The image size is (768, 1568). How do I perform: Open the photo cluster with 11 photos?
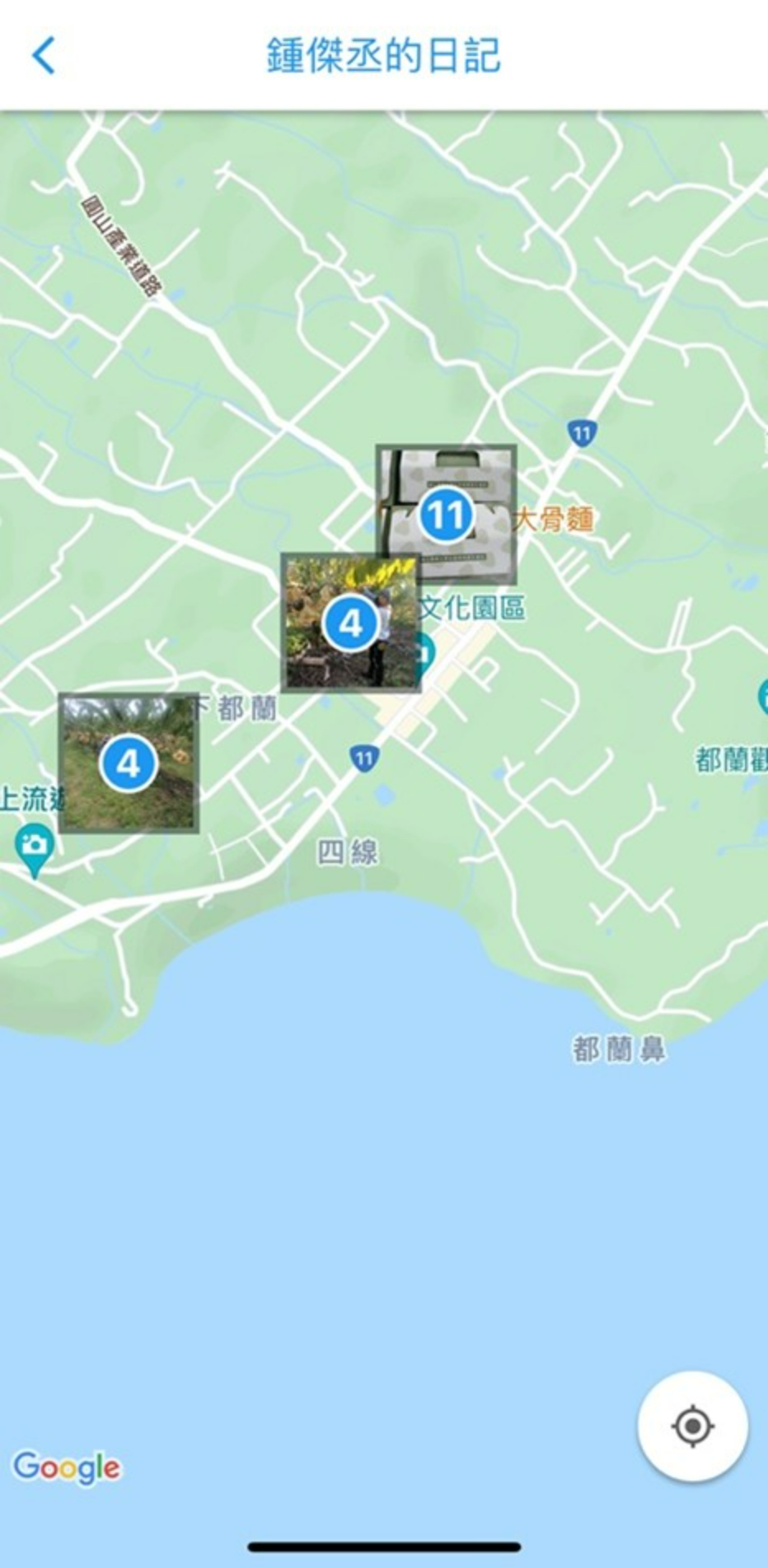446,516
